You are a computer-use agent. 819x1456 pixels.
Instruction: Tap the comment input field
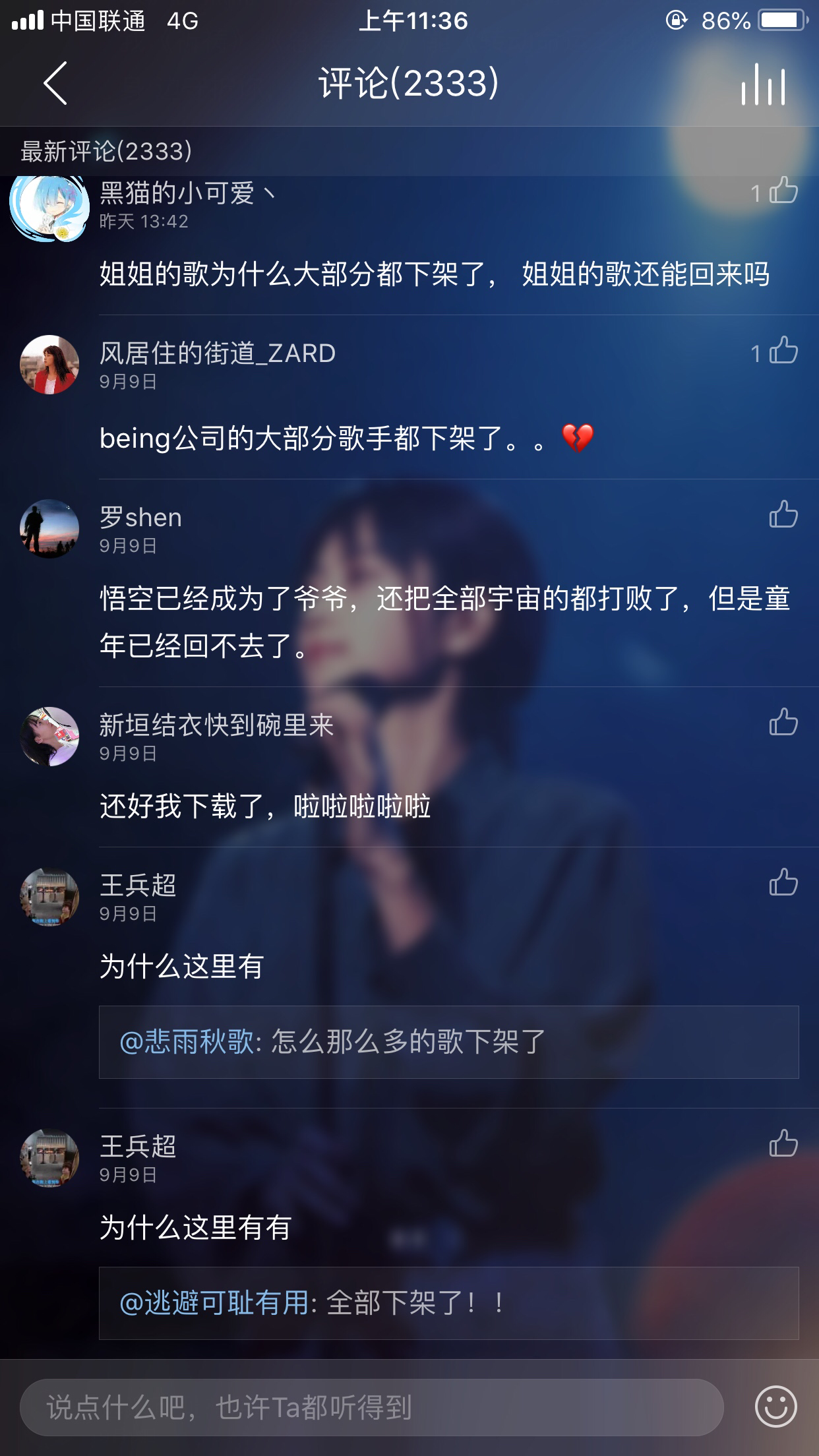pyautogui.click(x=371, y=1407)
